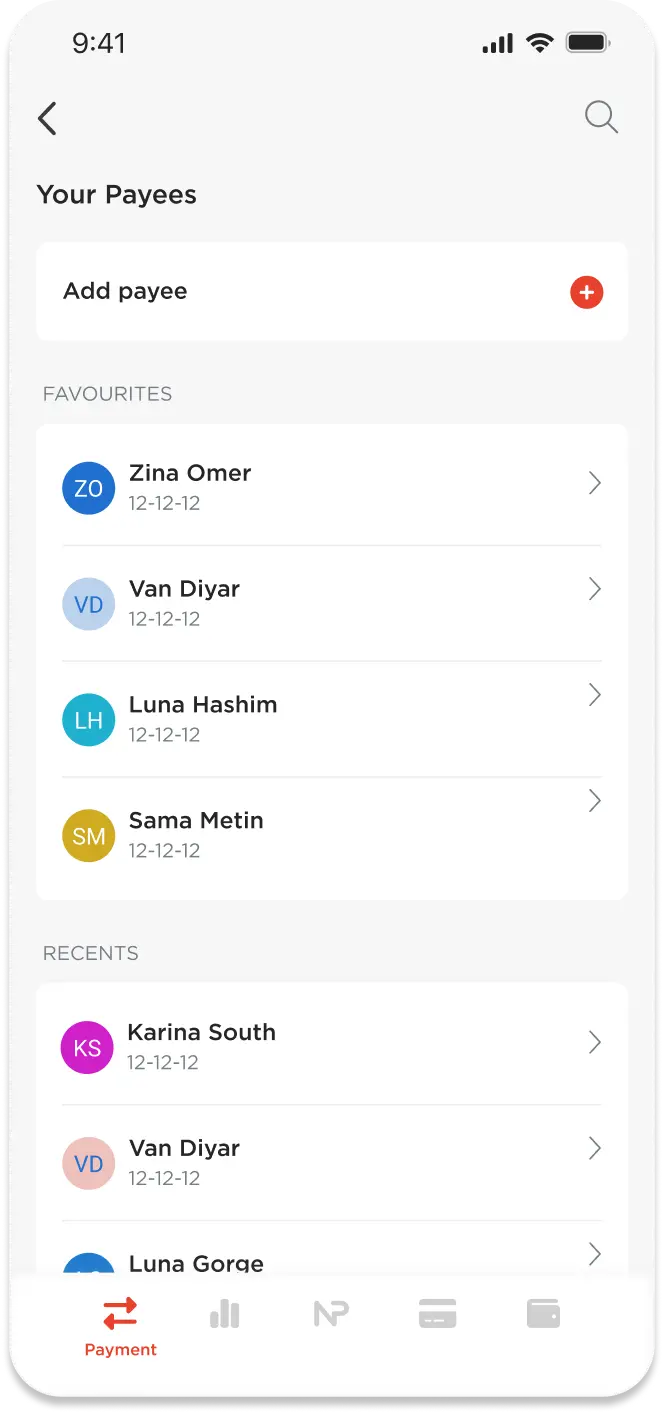The height and width of the screenshot is (1413, 663).
Task: Add a new payee with red plus
Action: pyautogui.click(x=586, y=292)
